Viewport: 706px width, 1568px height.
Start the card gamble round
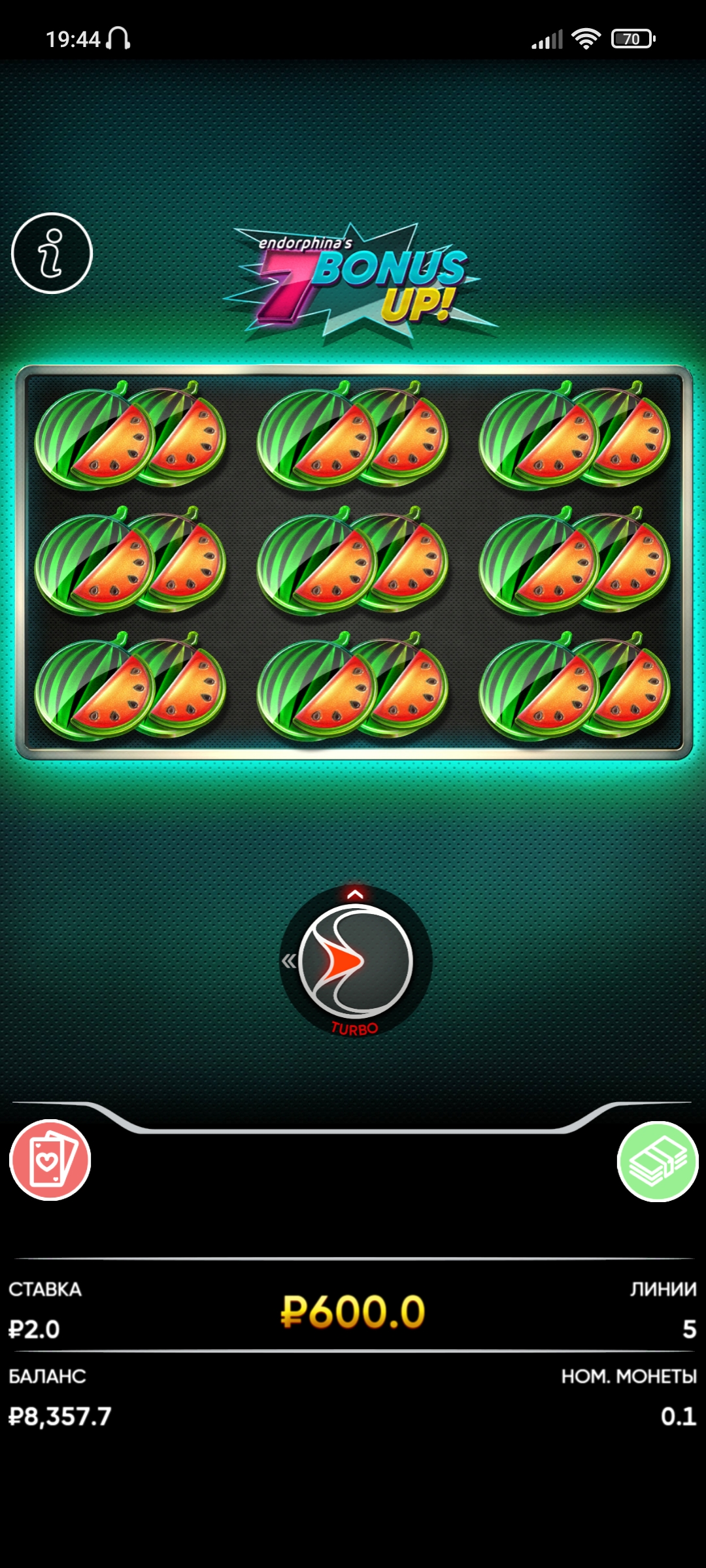50,1160
